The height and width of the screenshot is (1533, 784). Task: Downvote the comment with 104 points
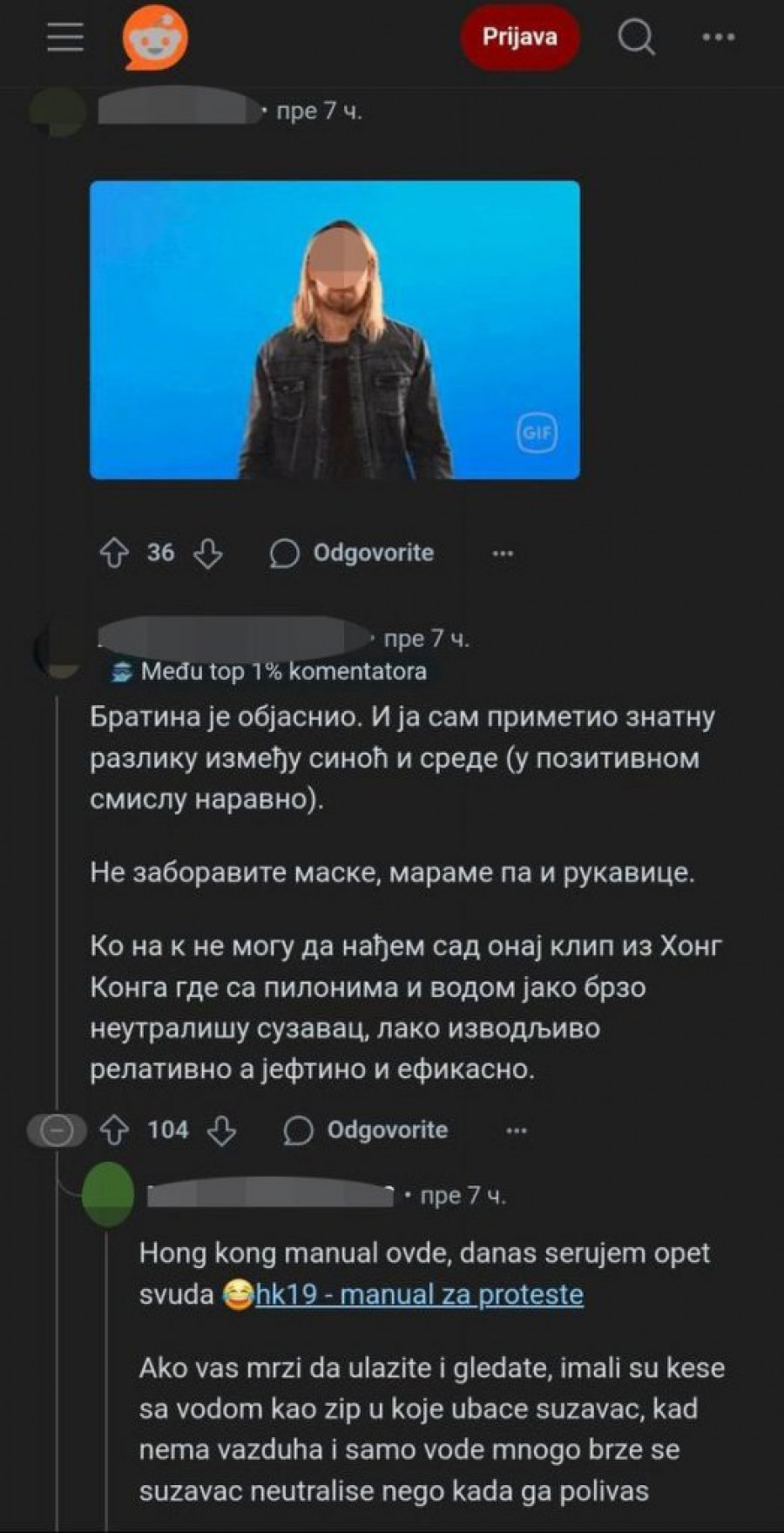221,1130
